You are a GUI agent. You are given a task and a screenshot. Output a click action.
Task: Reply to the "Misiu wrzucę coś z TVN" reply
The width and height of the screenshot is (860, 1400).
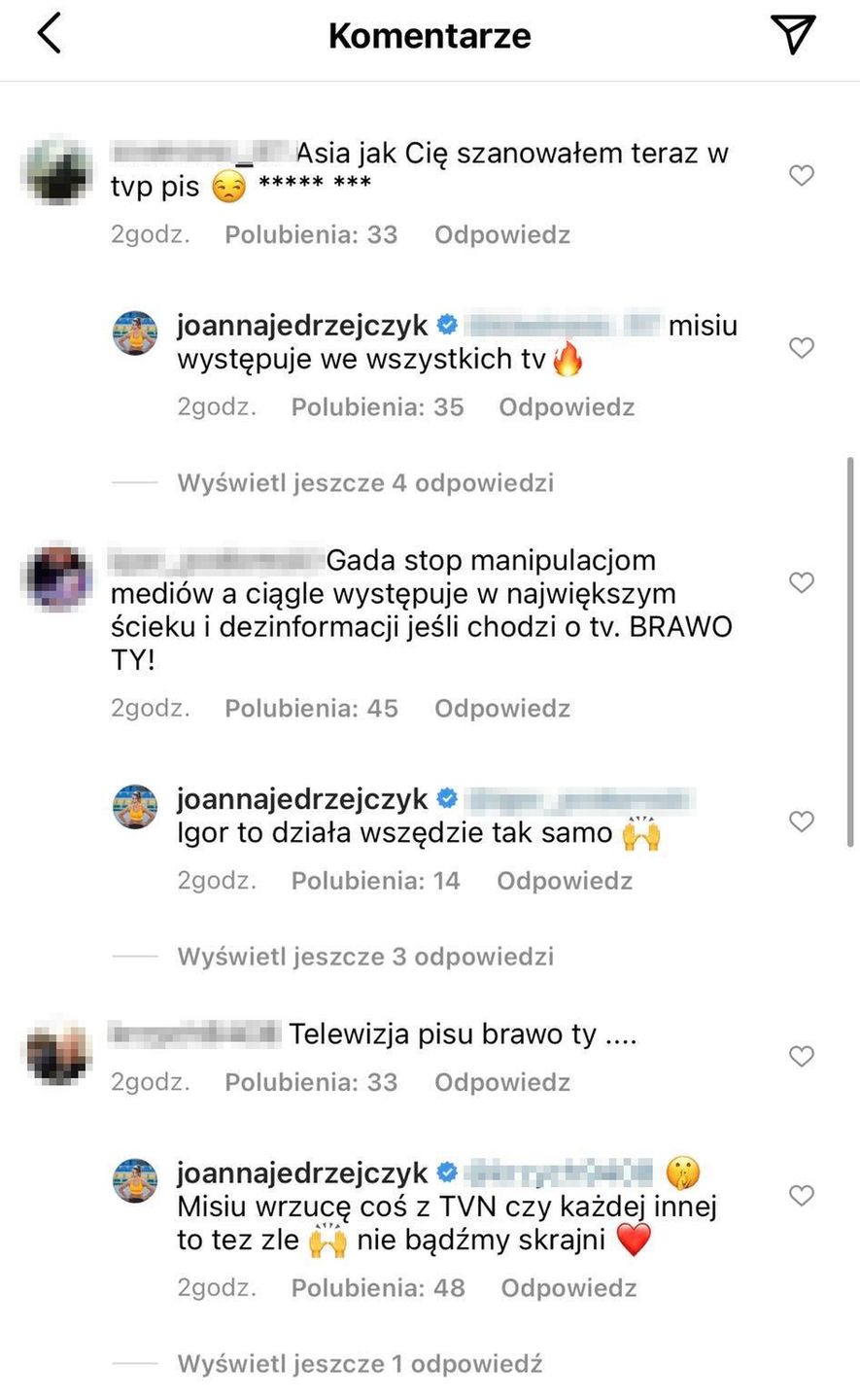click(568, 1289)
